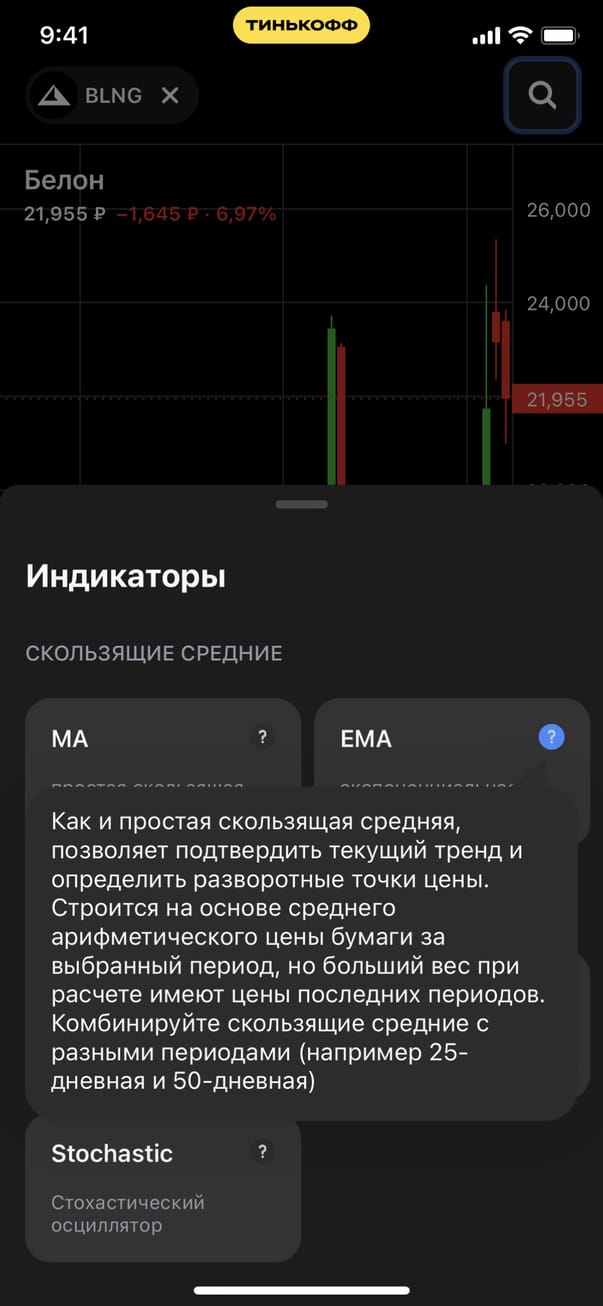Tap the Индикаторы sheet drag handle
Screen dimensions: 603x1306
(x=301, y=504)
